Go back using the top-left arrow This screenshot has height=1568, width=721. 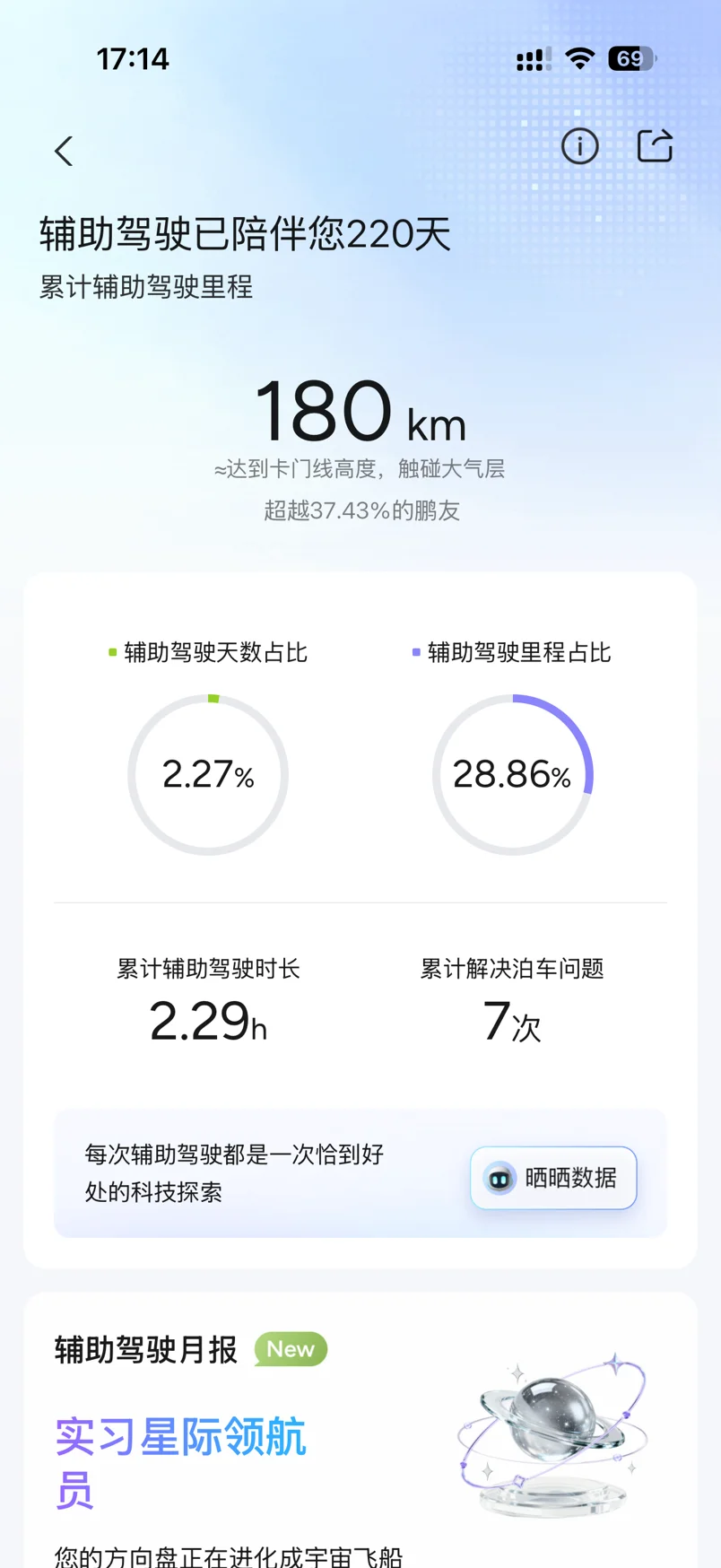[x=64, y=151]
